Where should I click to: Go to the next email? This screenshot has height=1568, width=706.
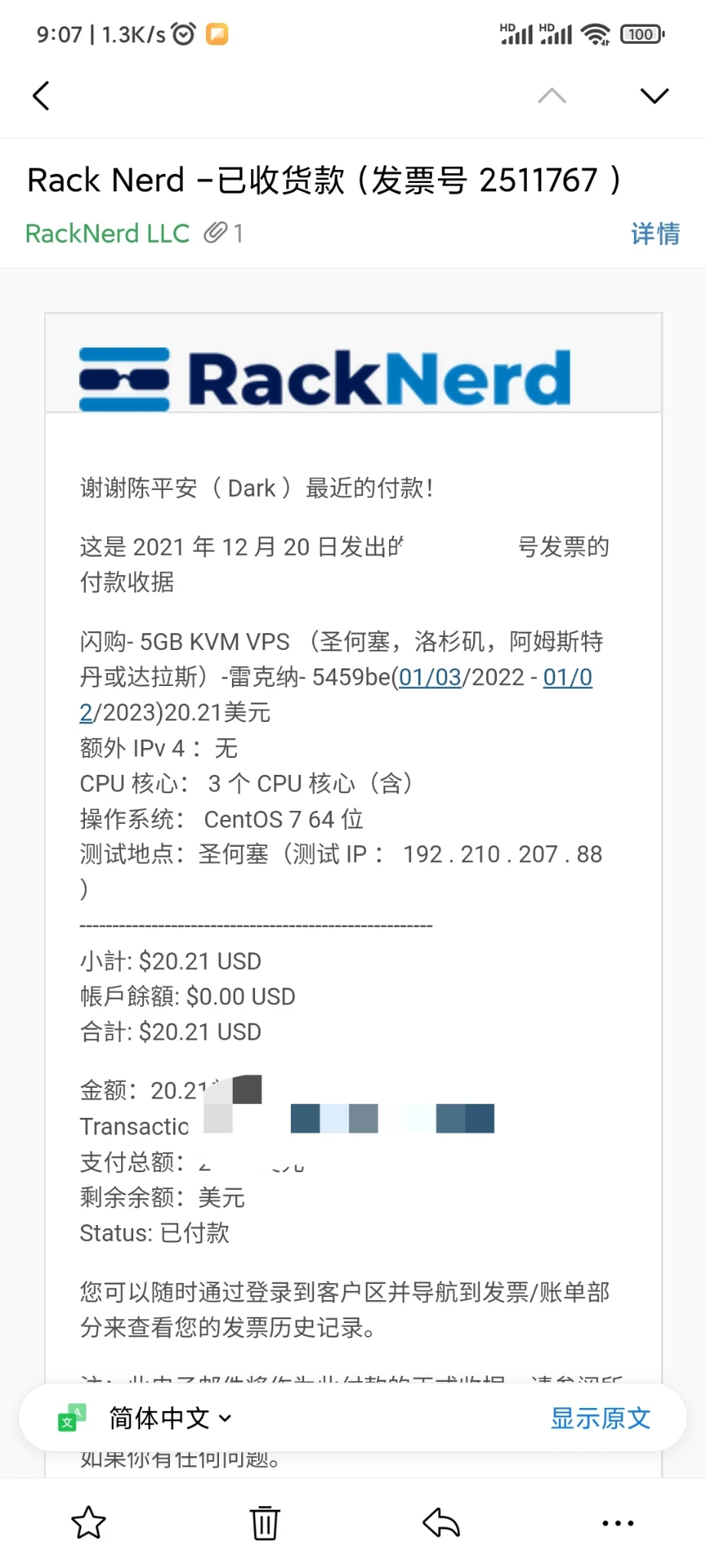pos(654,96)
